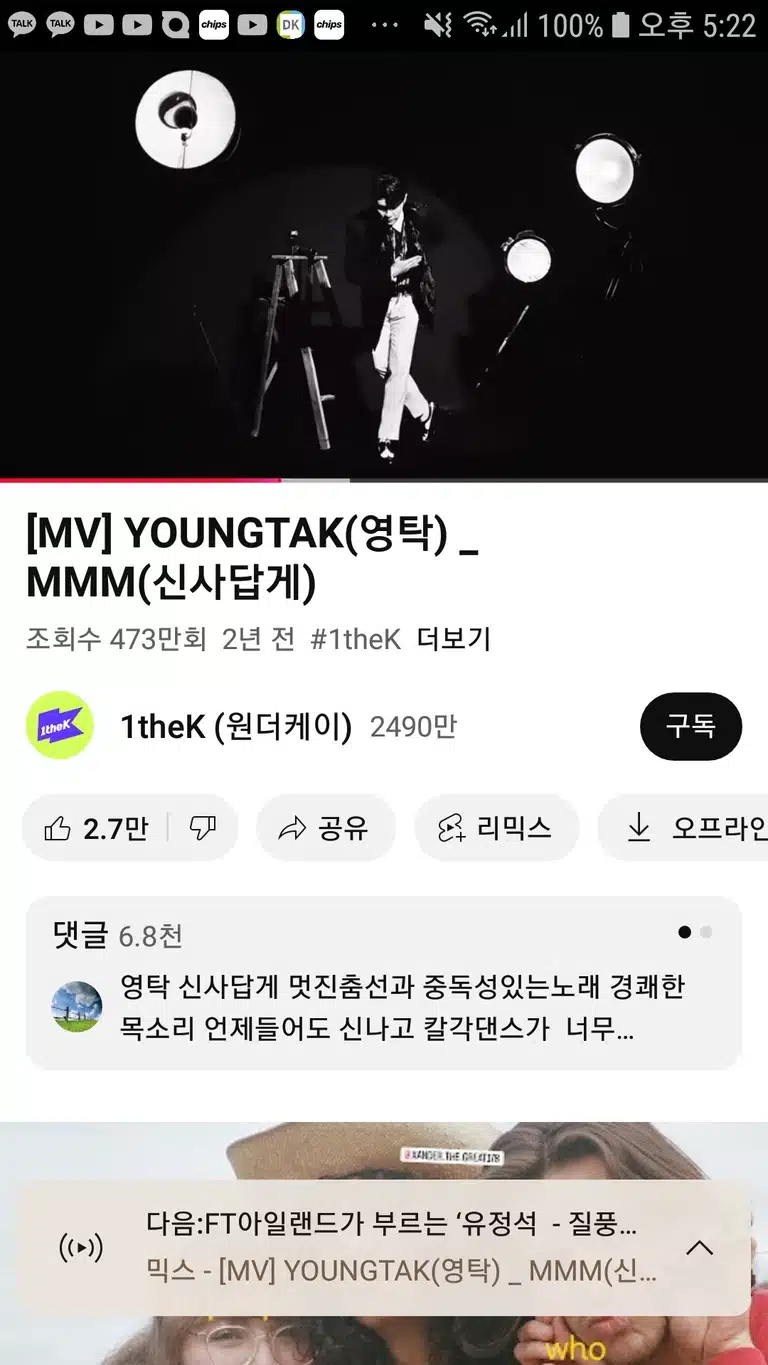Tap the video player showing YOUNGTAK MV
Viewport: 768px width, 1365px height.
[384, 266]
